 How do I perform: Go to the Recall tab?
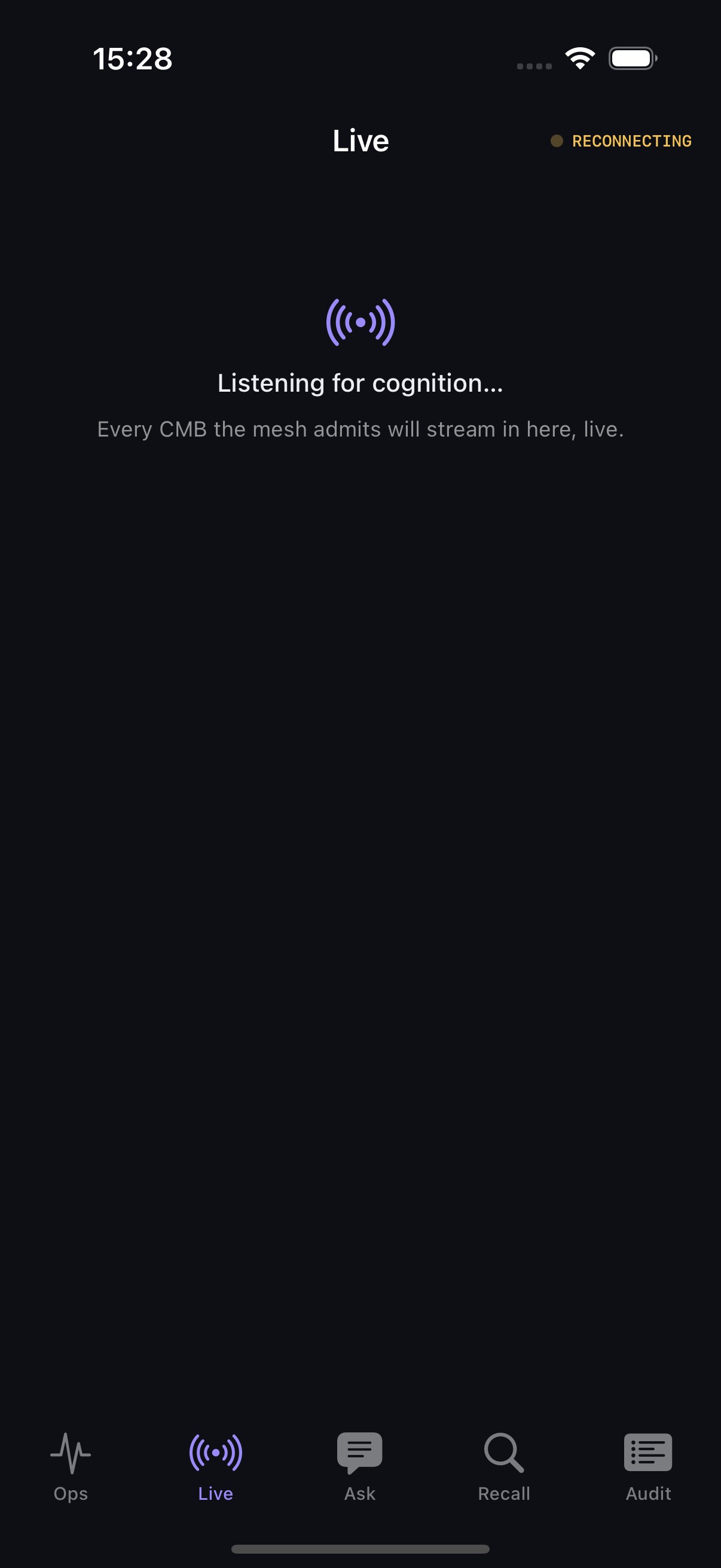tap(504, 1467)
